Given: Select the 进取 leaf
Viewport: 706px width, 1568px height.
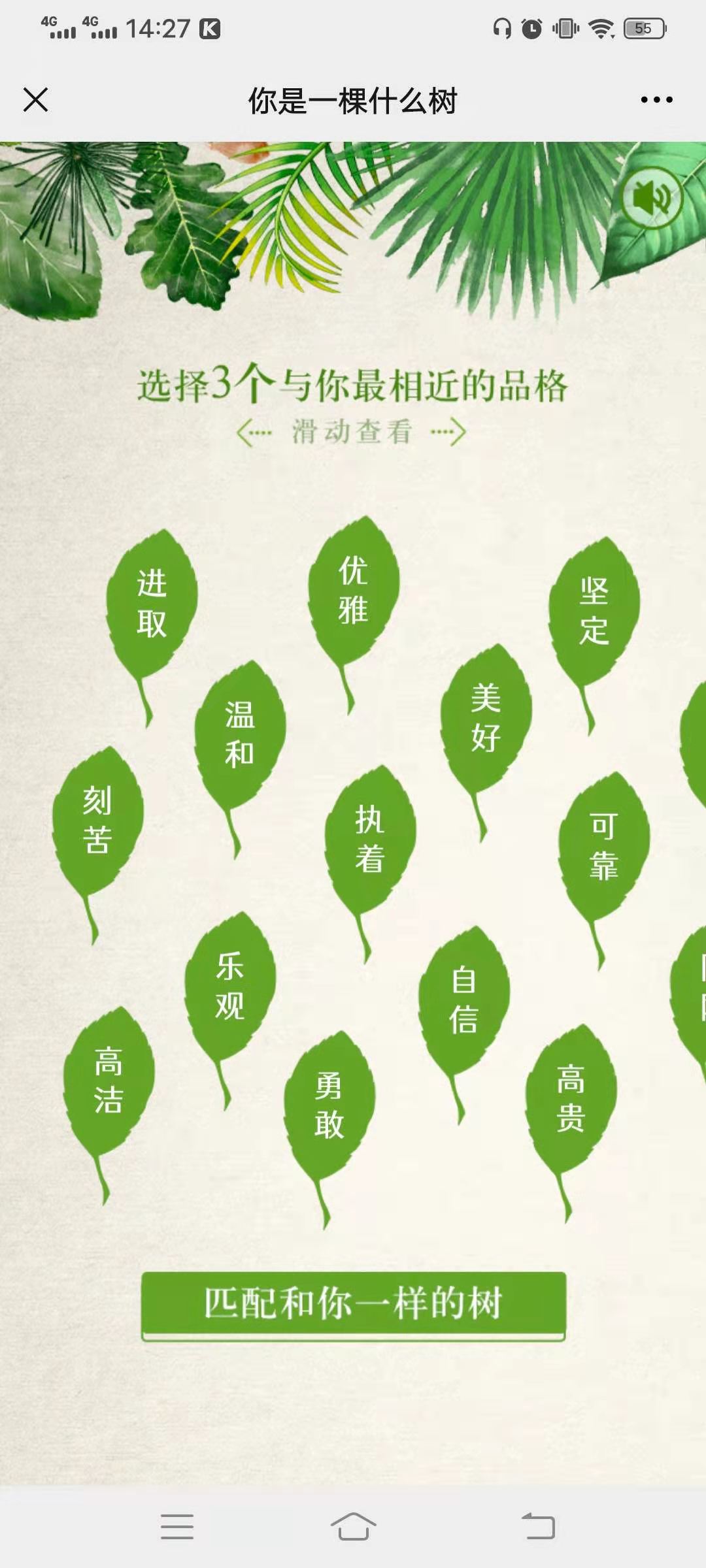Looking at the screenshot, I should tap(152, 603).
